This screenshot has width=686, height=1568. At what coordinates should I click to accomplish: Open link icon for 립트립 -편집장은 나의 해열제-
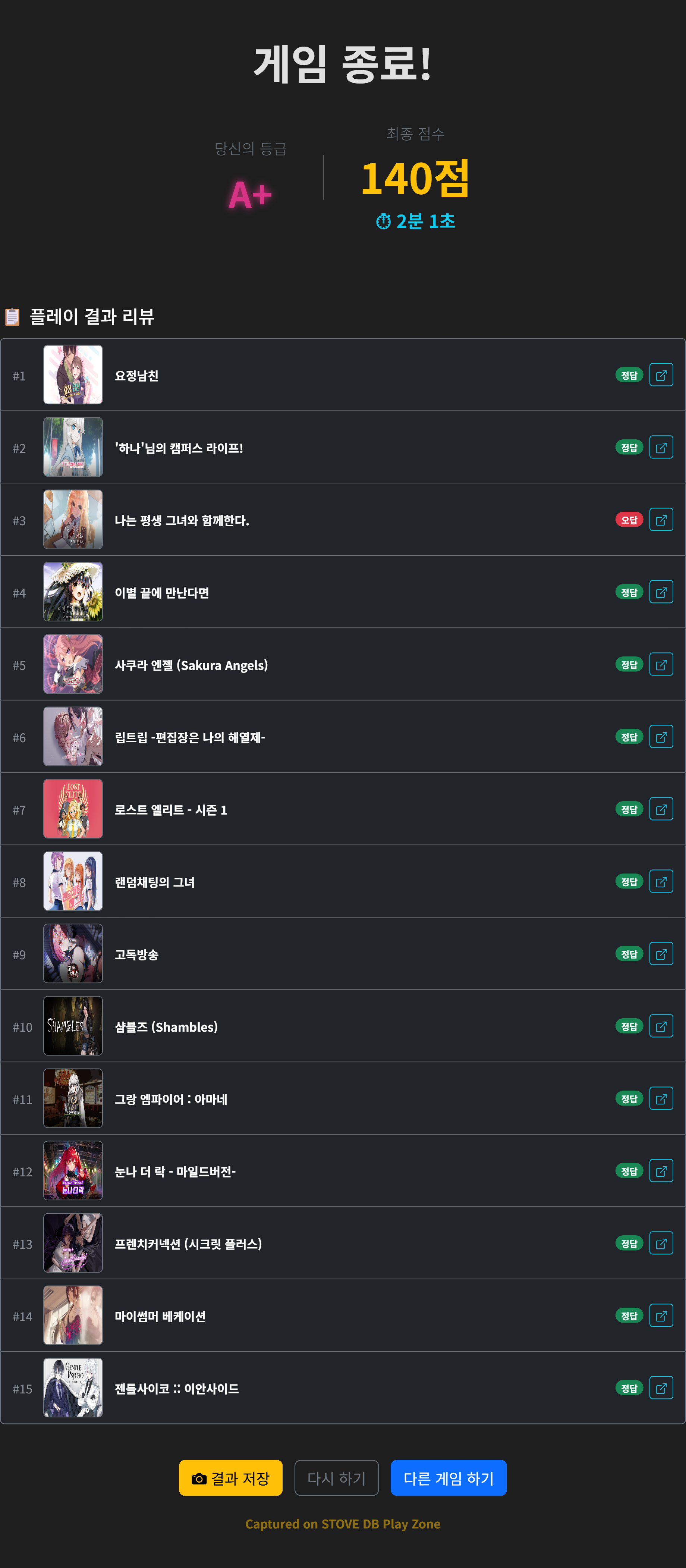click(x=660, y=737)
